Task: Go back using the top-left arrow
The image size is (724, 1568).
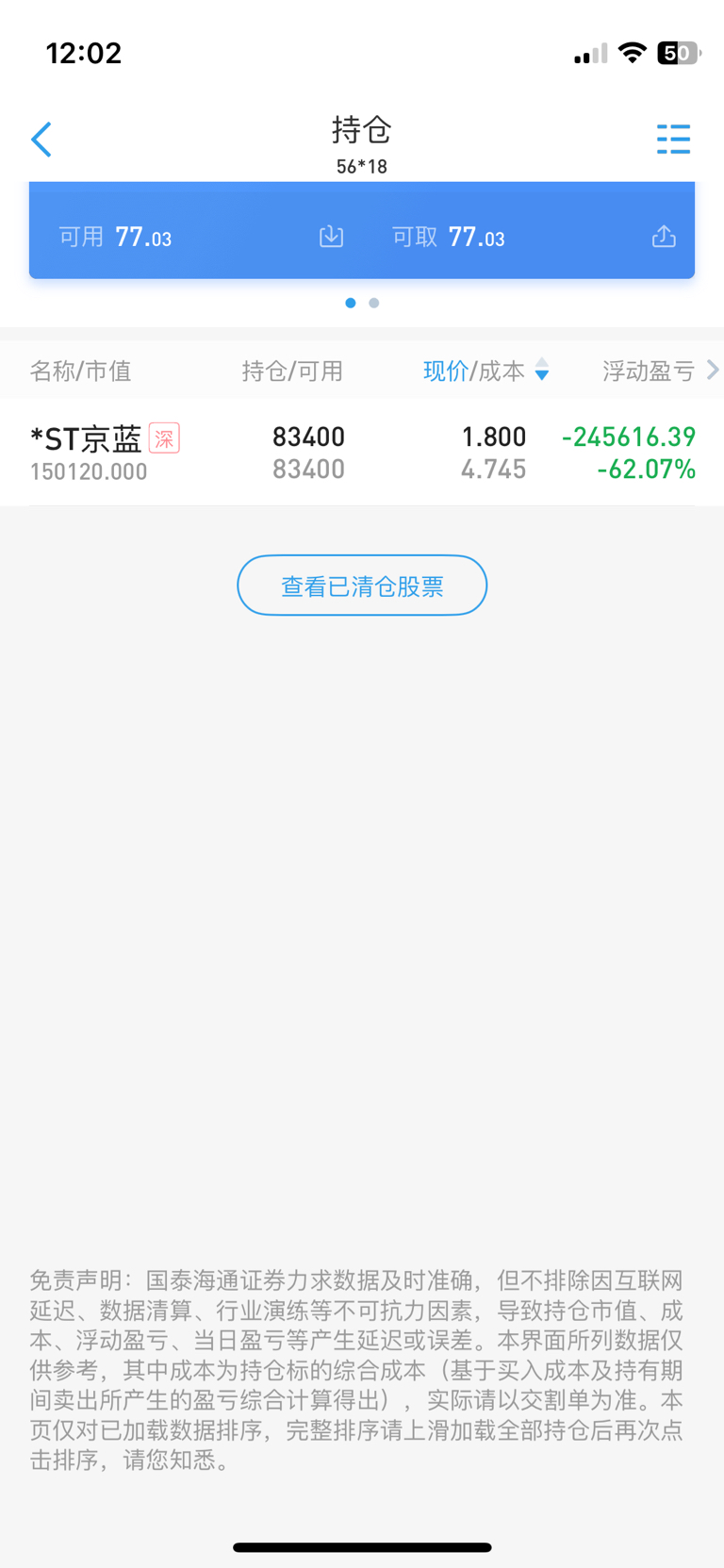Action: point(41,140)
